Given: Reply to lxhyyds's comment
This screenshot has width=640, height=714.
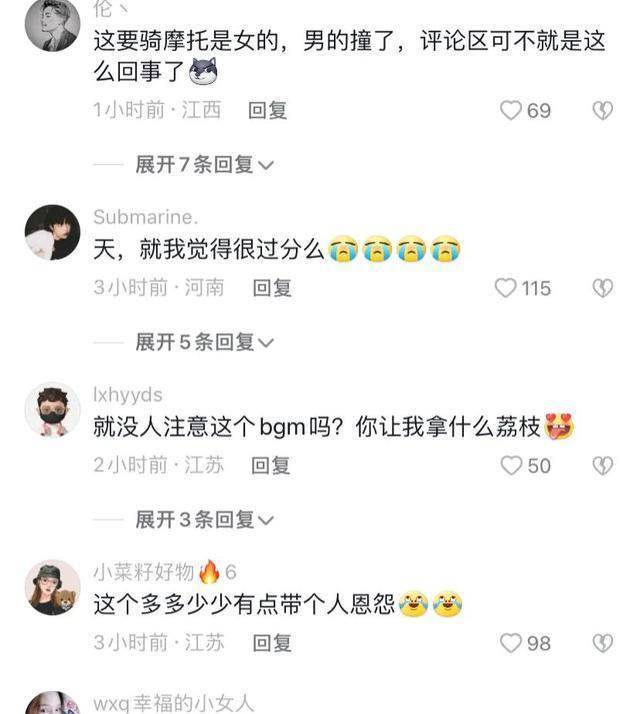Looking at the screenshot, I should pos(270,465).
